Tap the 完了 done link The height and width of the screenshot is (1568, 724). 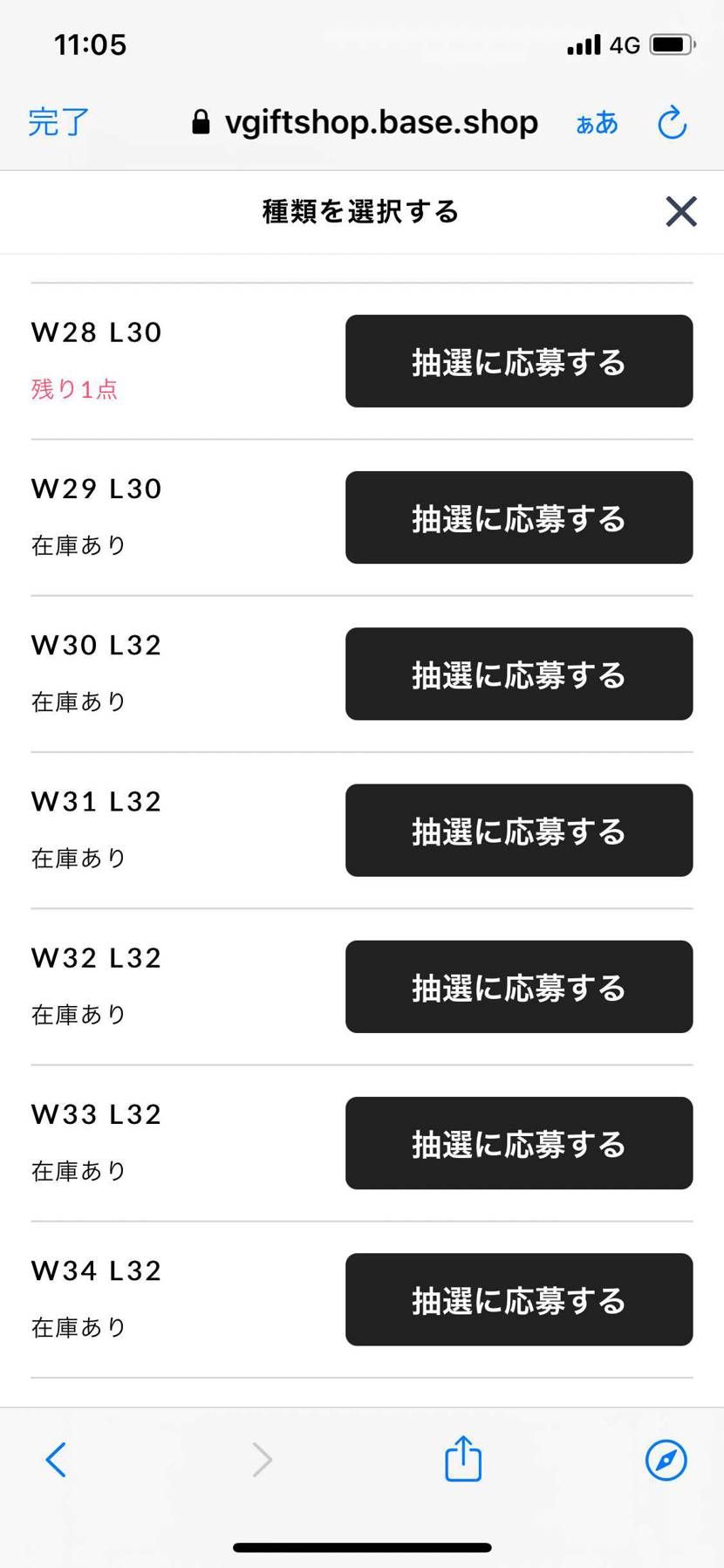point(58,122)
